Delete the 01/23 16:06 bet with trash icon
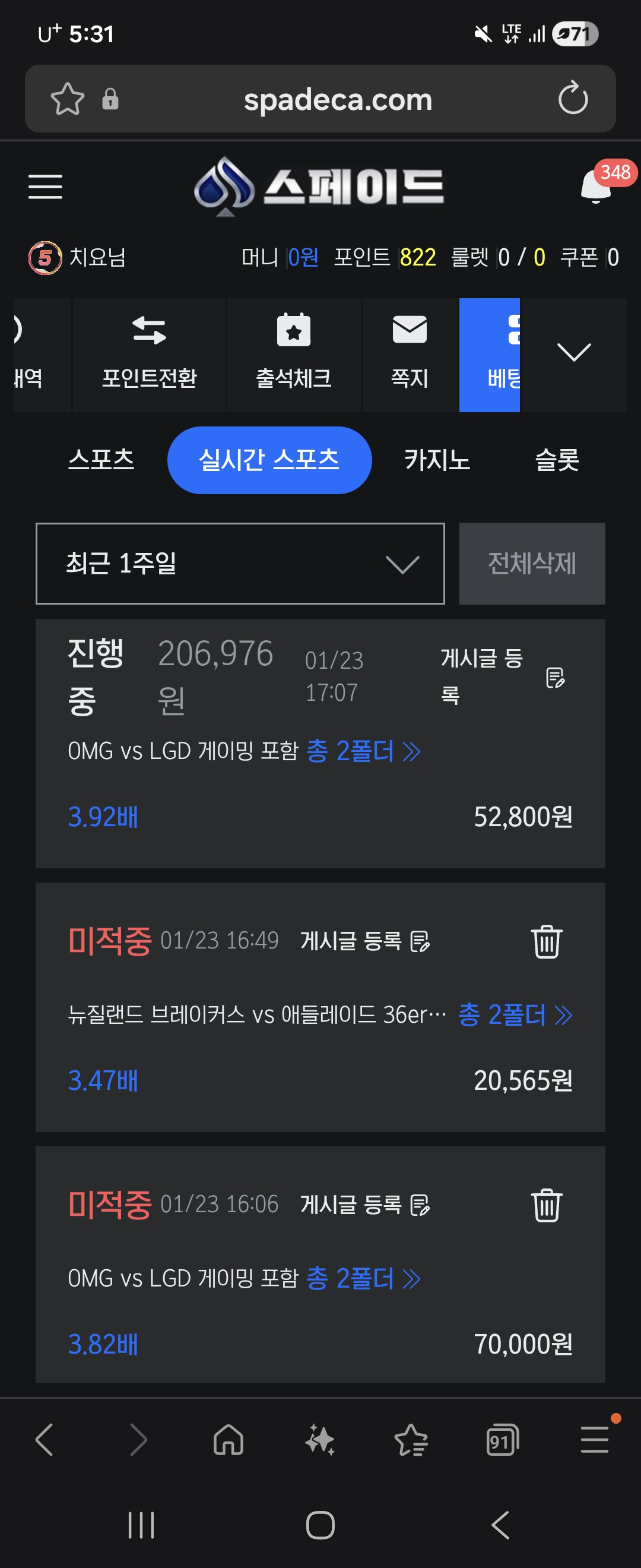Viewport: 641px width, 1568px height. click(547, 1205)
